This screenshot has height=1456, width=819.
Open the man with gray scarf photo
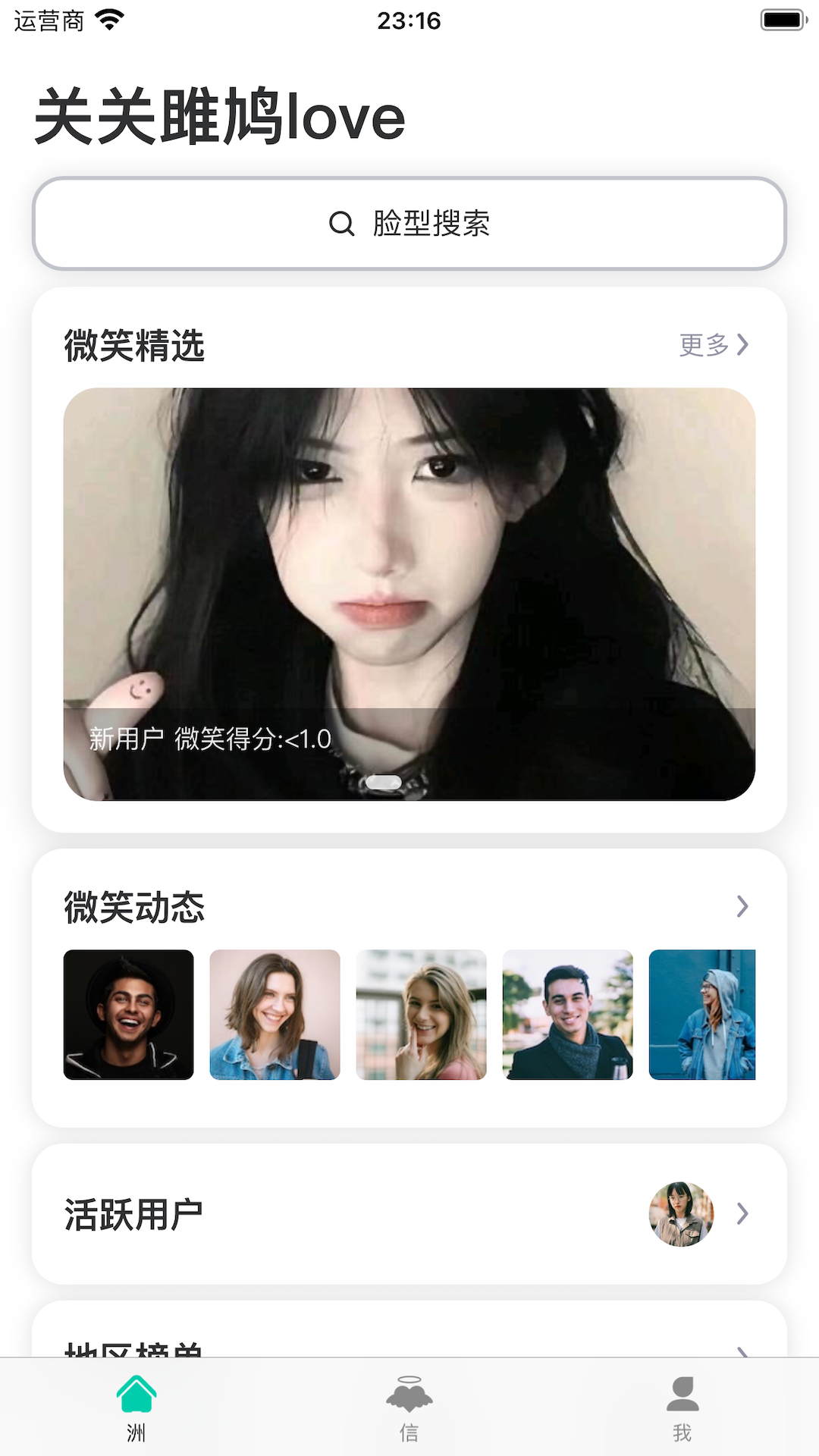567,1015
